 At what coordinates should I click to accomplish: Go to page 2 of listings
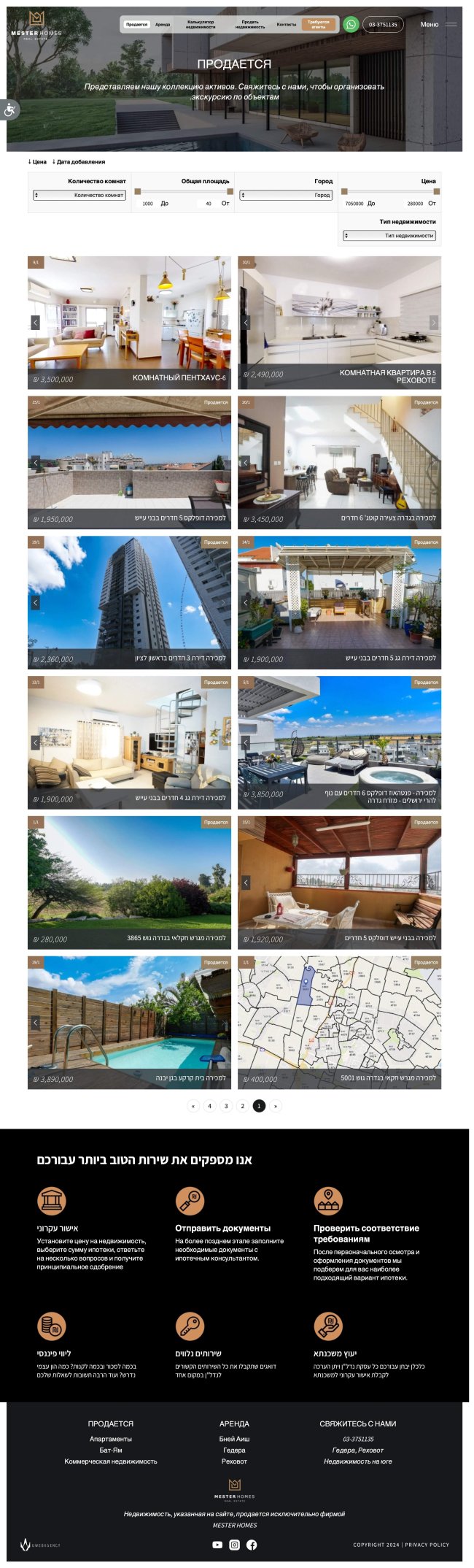tap(243, 1106)
